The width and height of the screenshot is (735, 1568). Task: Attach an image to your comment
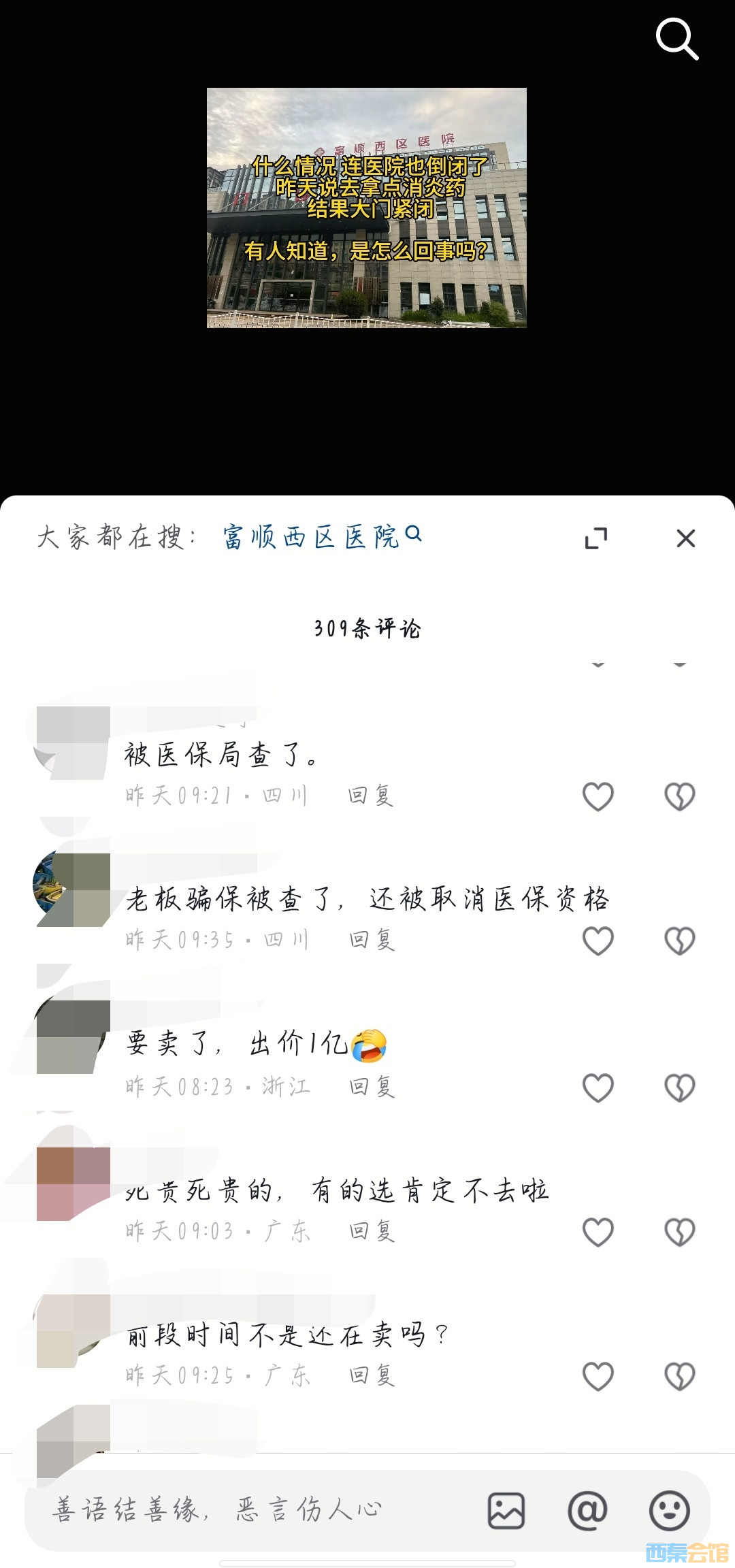click(x=506, y=1511)
